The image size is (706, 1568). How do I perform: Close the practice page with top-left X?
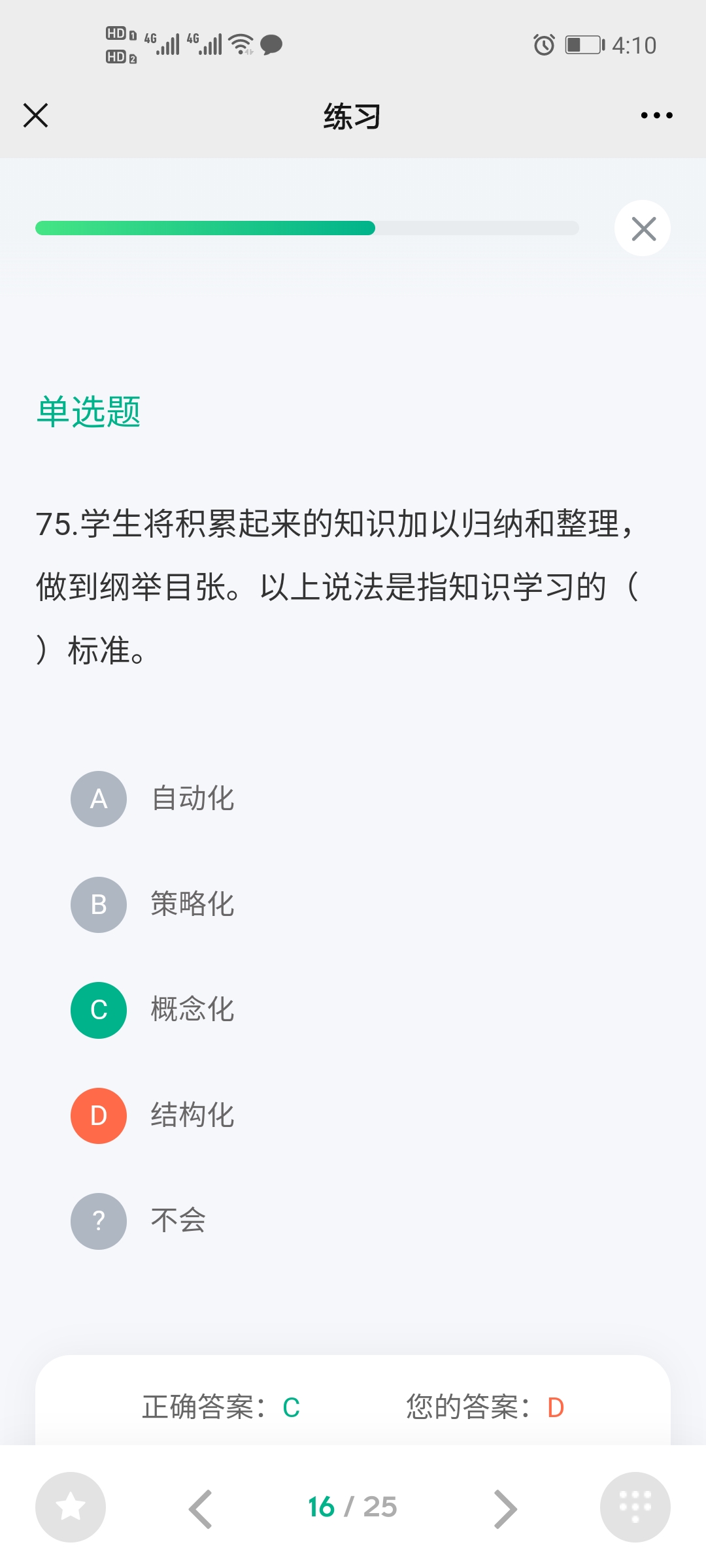35,116
